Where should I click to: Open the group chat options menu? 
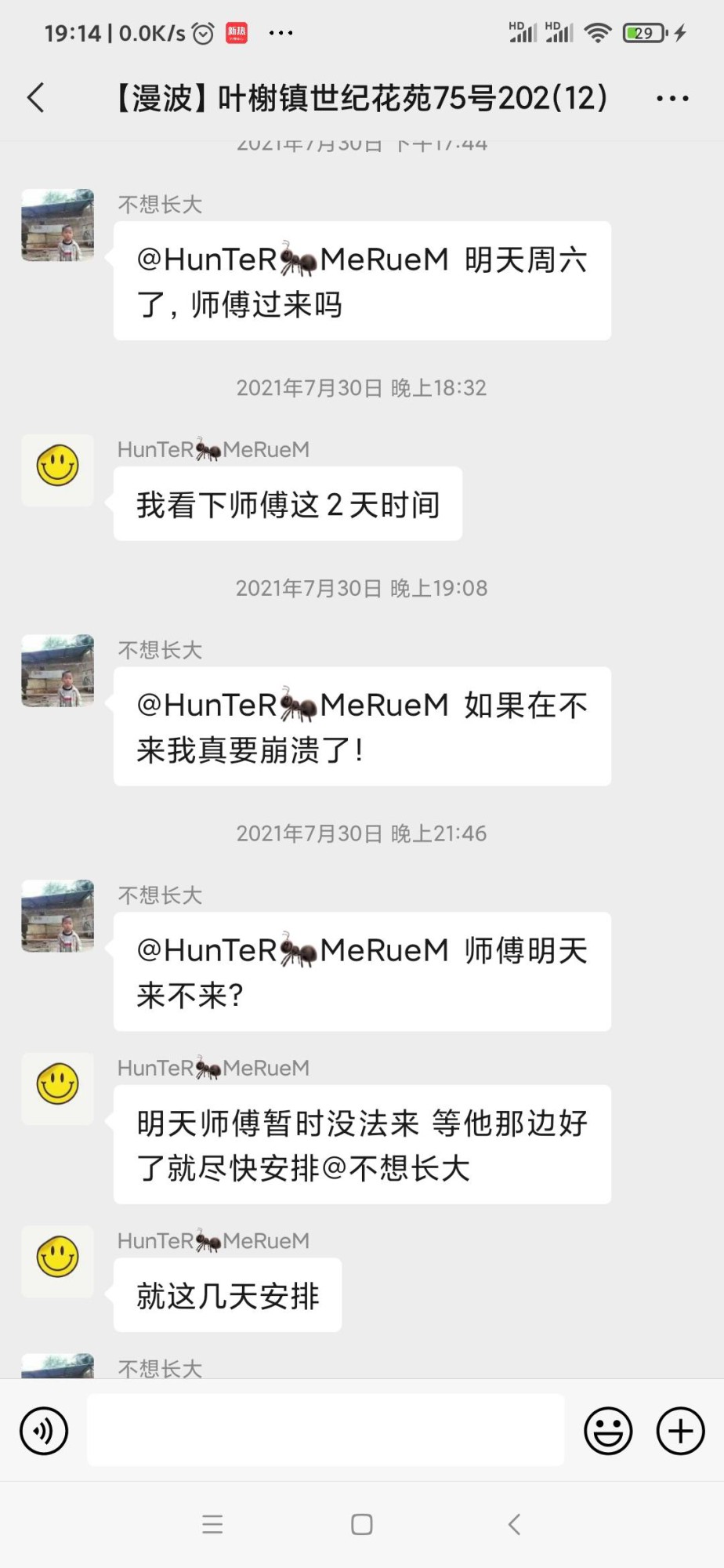(x=672, y=99)
